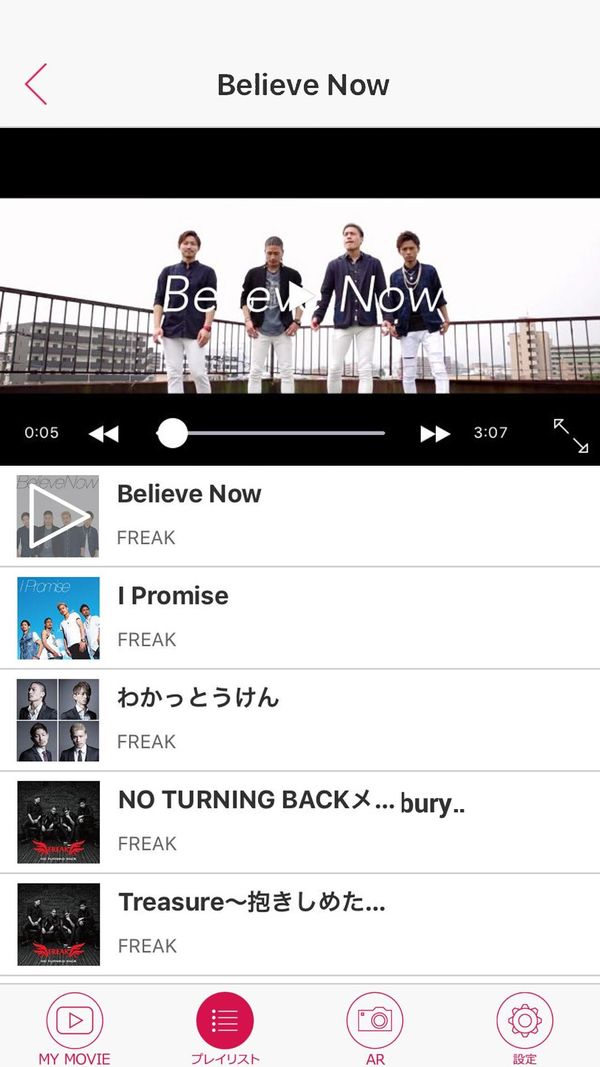
Task: Rewind the video
Action: 103,433
